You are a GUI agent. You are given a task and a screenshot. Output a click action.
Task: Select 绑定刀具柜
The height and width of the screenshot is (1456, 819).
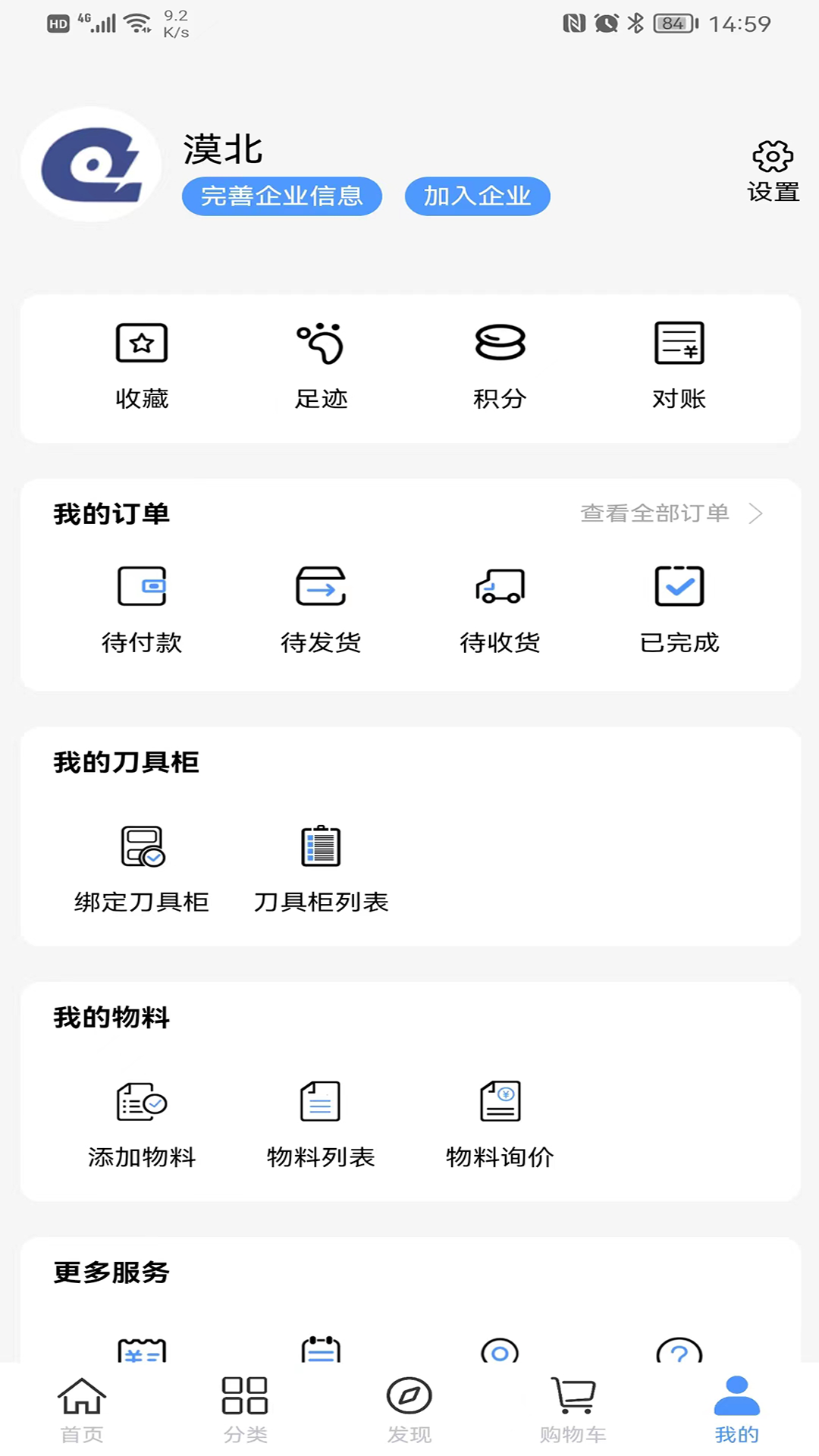coord(142,868)
